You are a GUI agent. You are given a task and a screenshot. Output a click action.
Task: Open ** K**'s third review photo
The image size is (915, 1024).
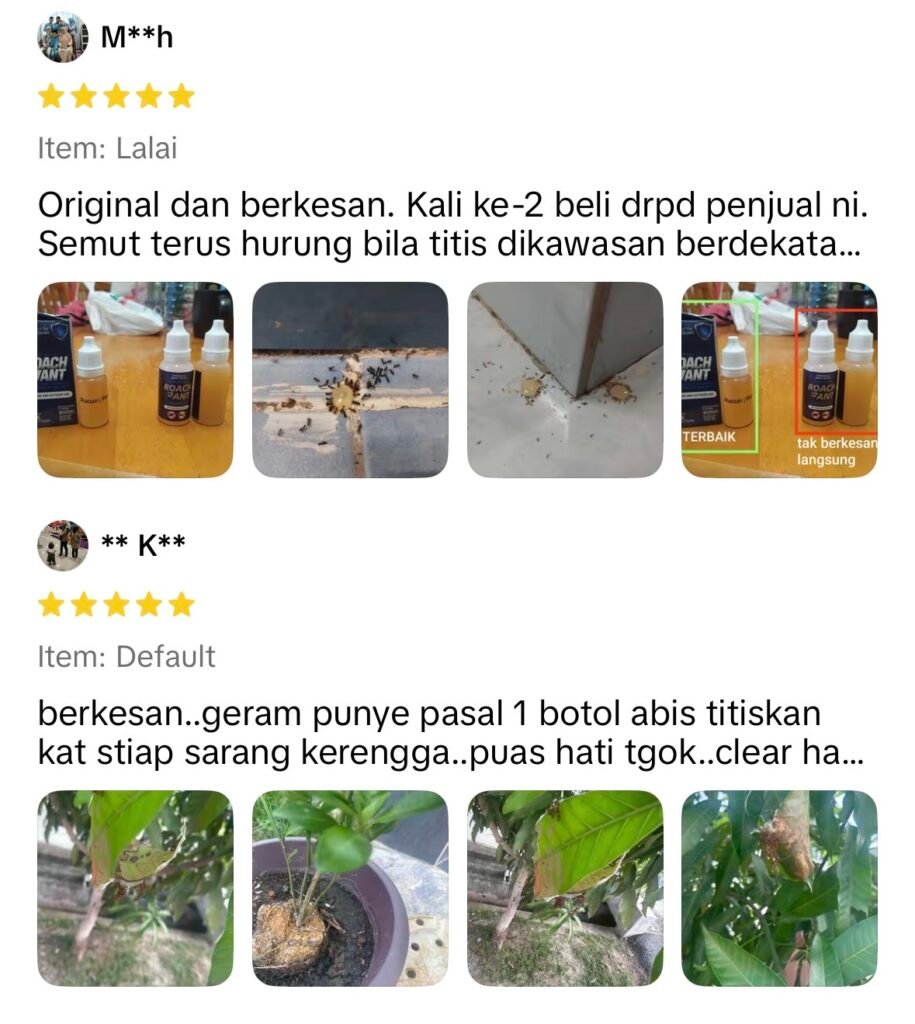click(565, 888)
